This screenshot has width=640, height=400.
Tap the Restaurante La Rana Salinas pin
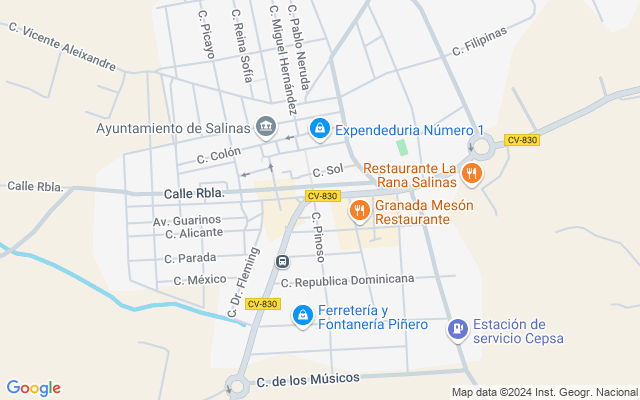point(471,174)
